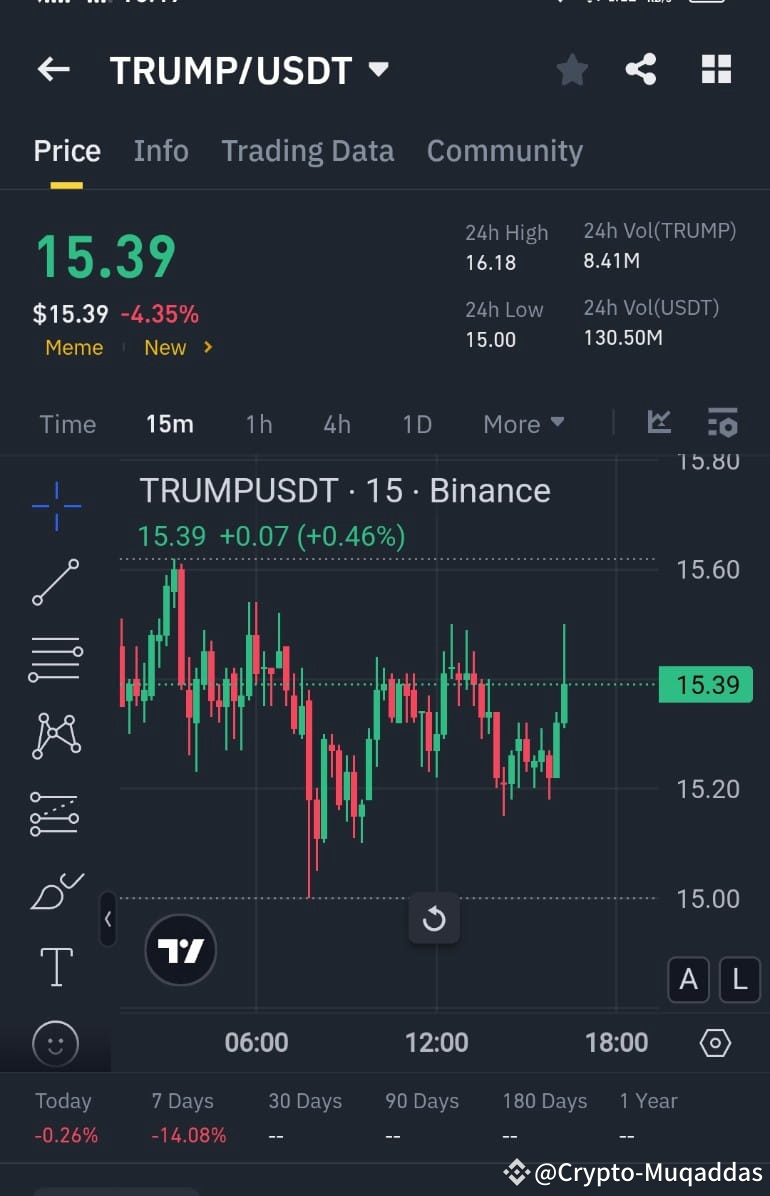Select the XABCD pattern drawing tool
The image size is (770, 1196).
[x=55, y=735]
